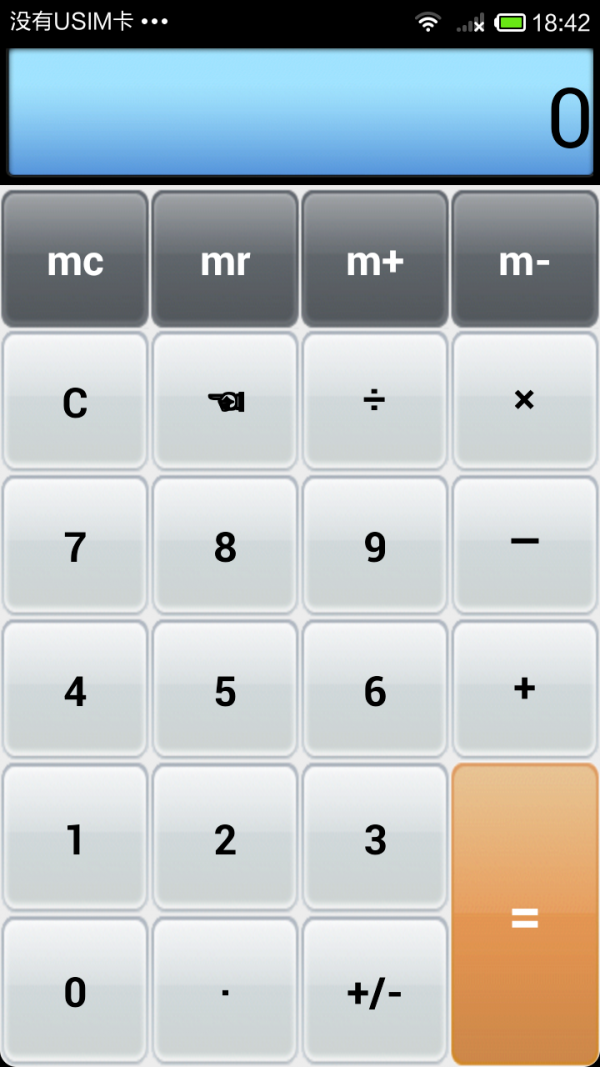Clear the display with the C key
This screenshot has width=600, height=1067.
75,402
